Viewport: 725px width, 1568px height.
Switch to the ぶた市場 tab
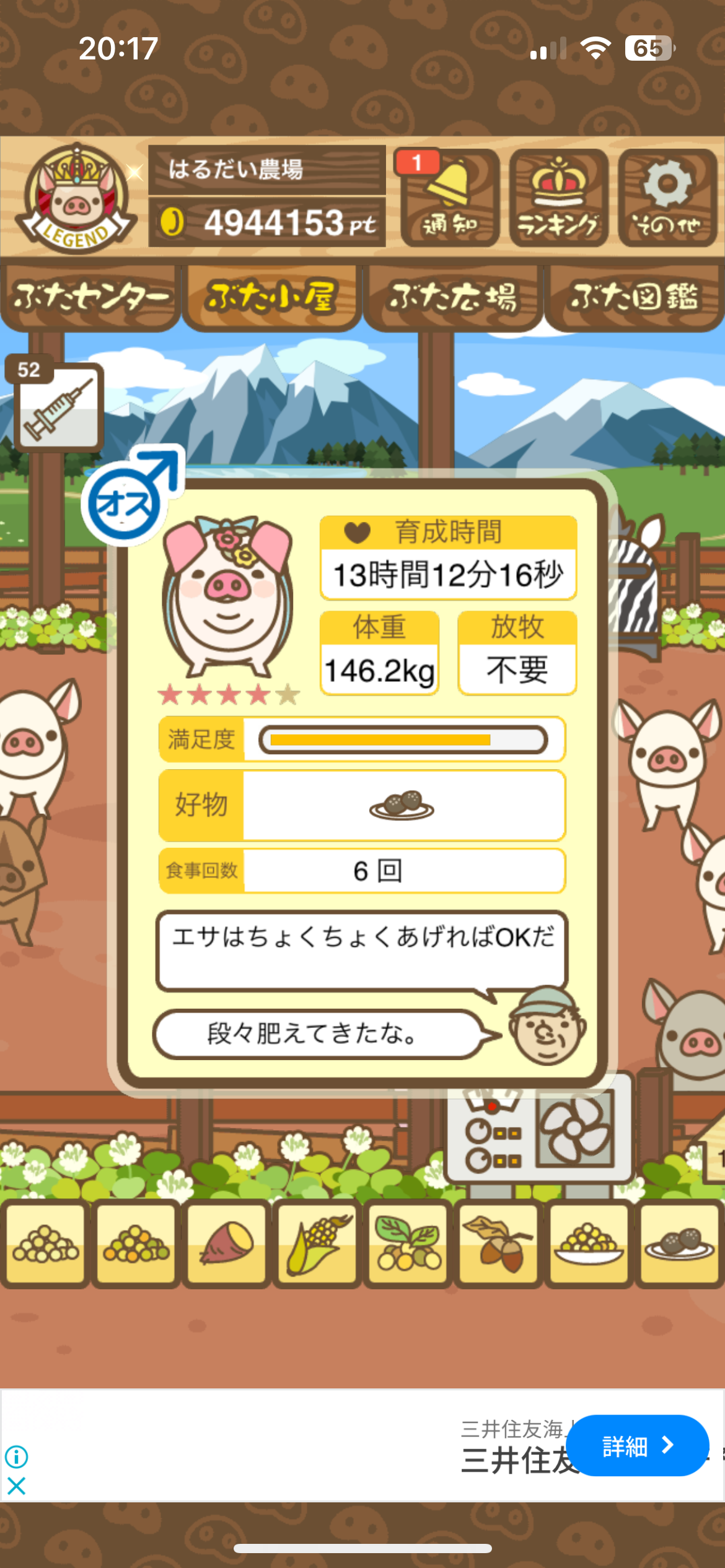[x=452, y=298]
